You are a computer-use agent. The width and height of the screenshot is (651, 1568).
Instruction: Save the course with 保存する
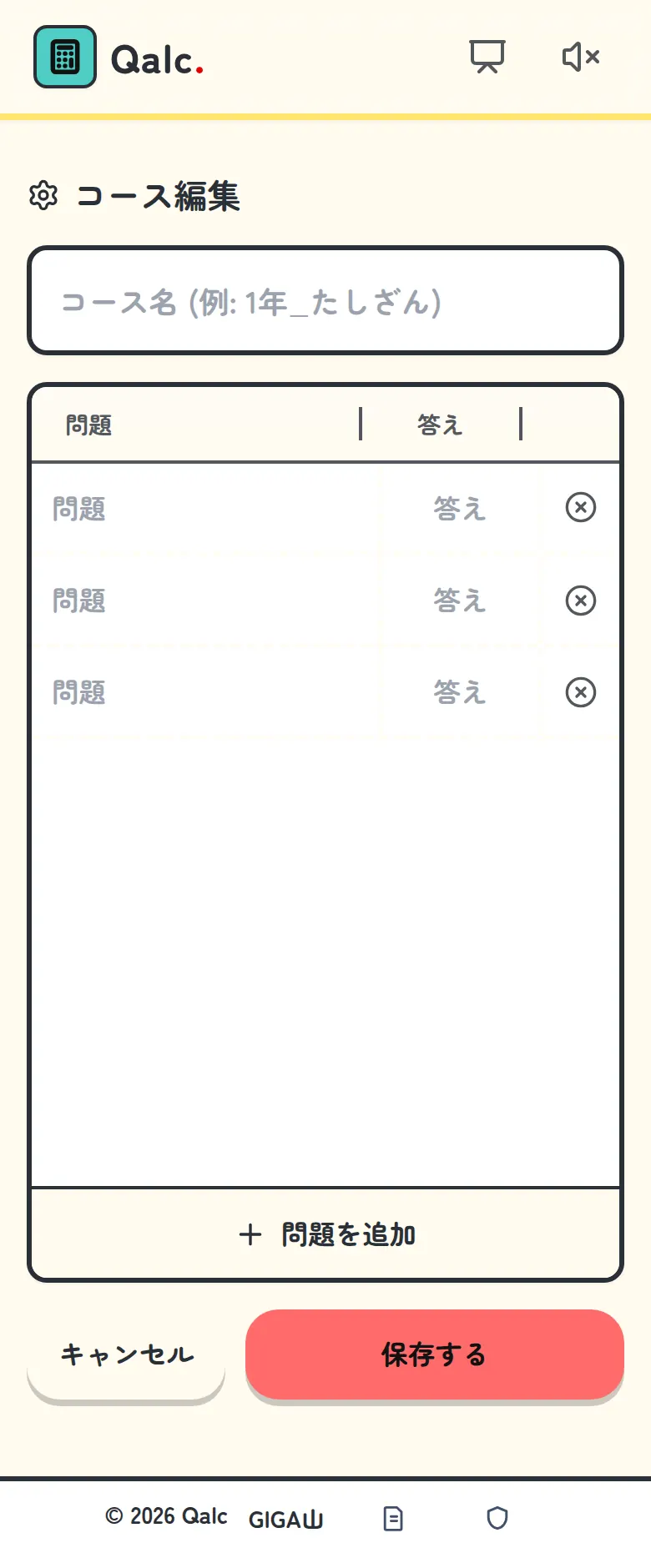tap(435, 1354)
